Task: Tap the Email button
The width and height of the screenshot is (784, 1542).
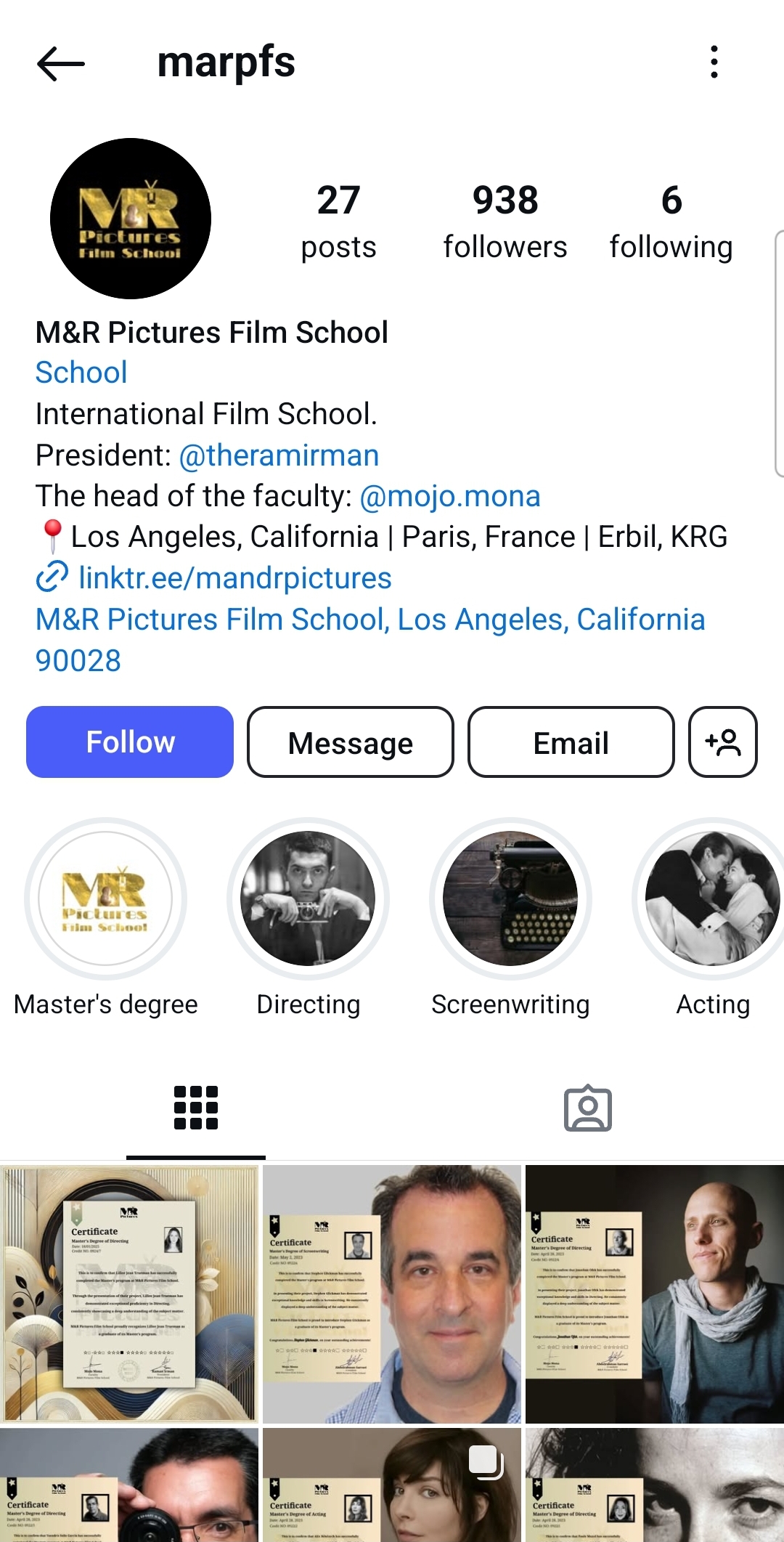Action: 571,742
